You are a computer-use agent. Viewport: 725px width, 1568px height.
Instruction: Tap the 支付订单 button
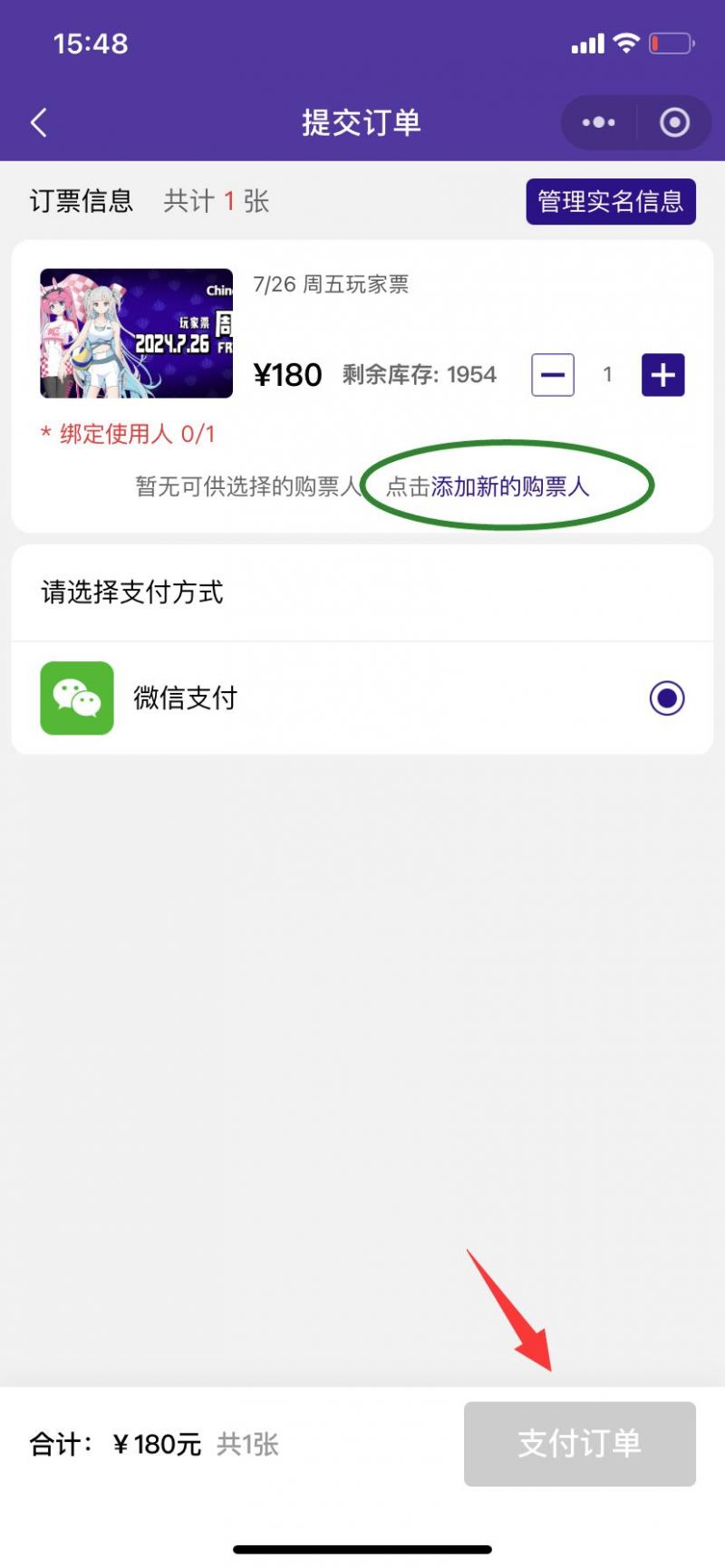click(580, 1443)
